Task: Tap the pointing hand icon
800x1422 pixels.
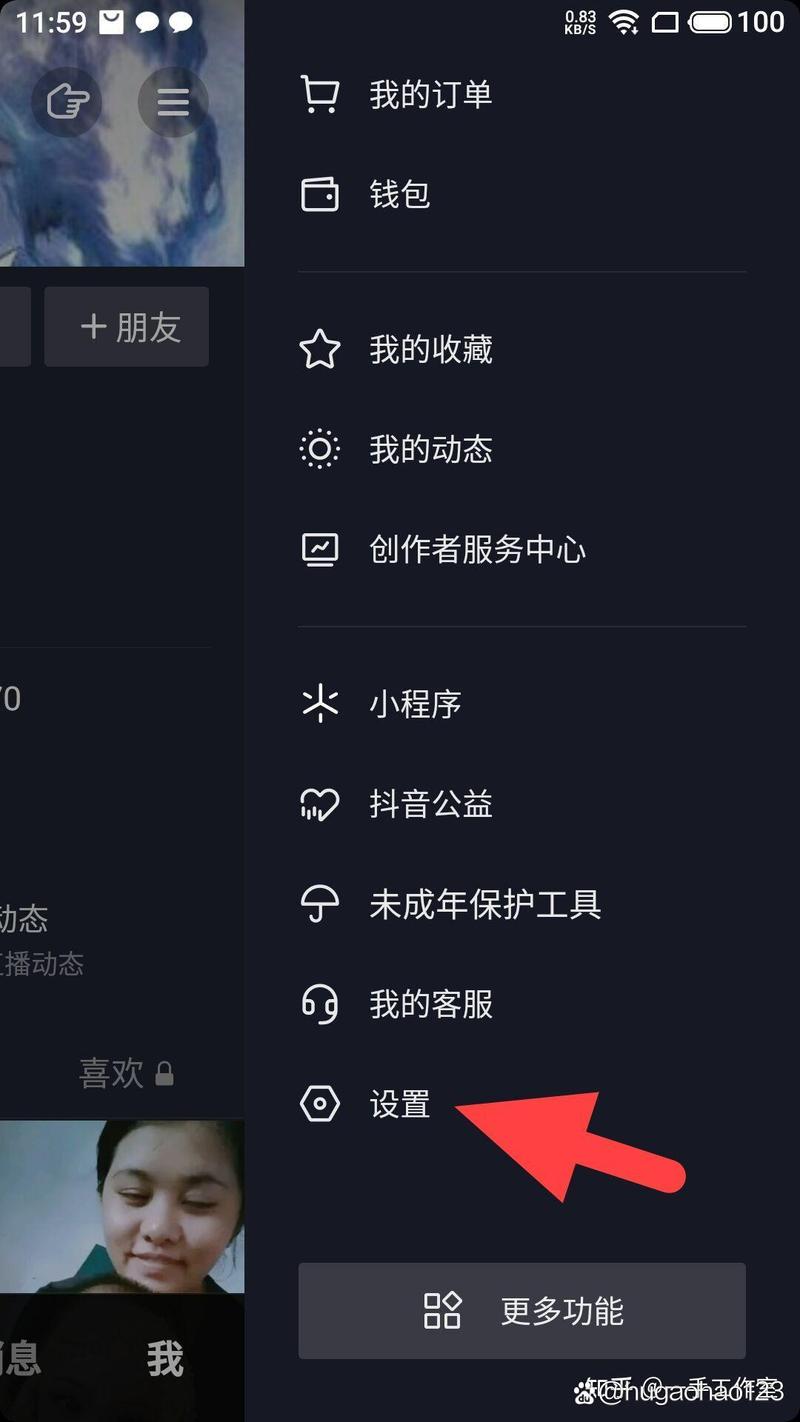Action: click(67, 102)
